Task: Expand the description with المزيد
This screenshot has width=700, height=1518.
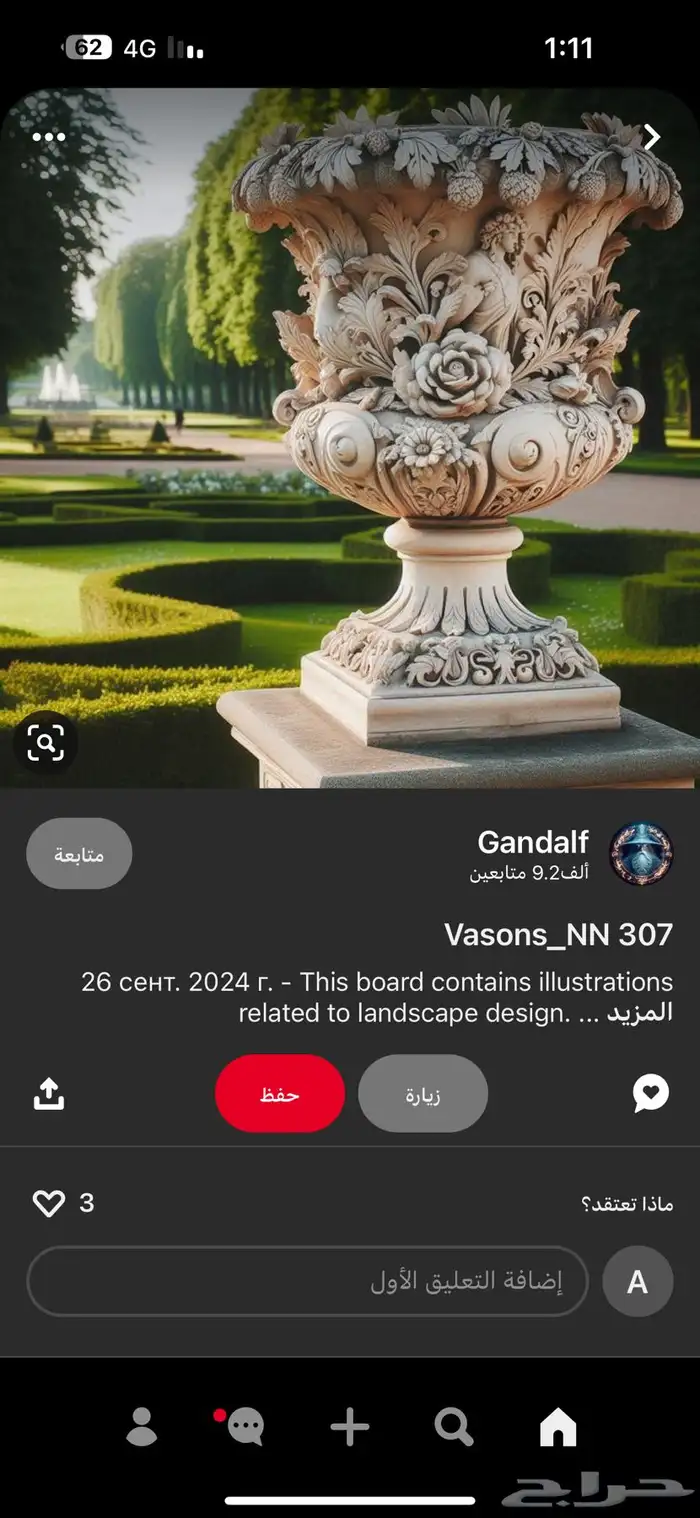Action: point(640,1012)
